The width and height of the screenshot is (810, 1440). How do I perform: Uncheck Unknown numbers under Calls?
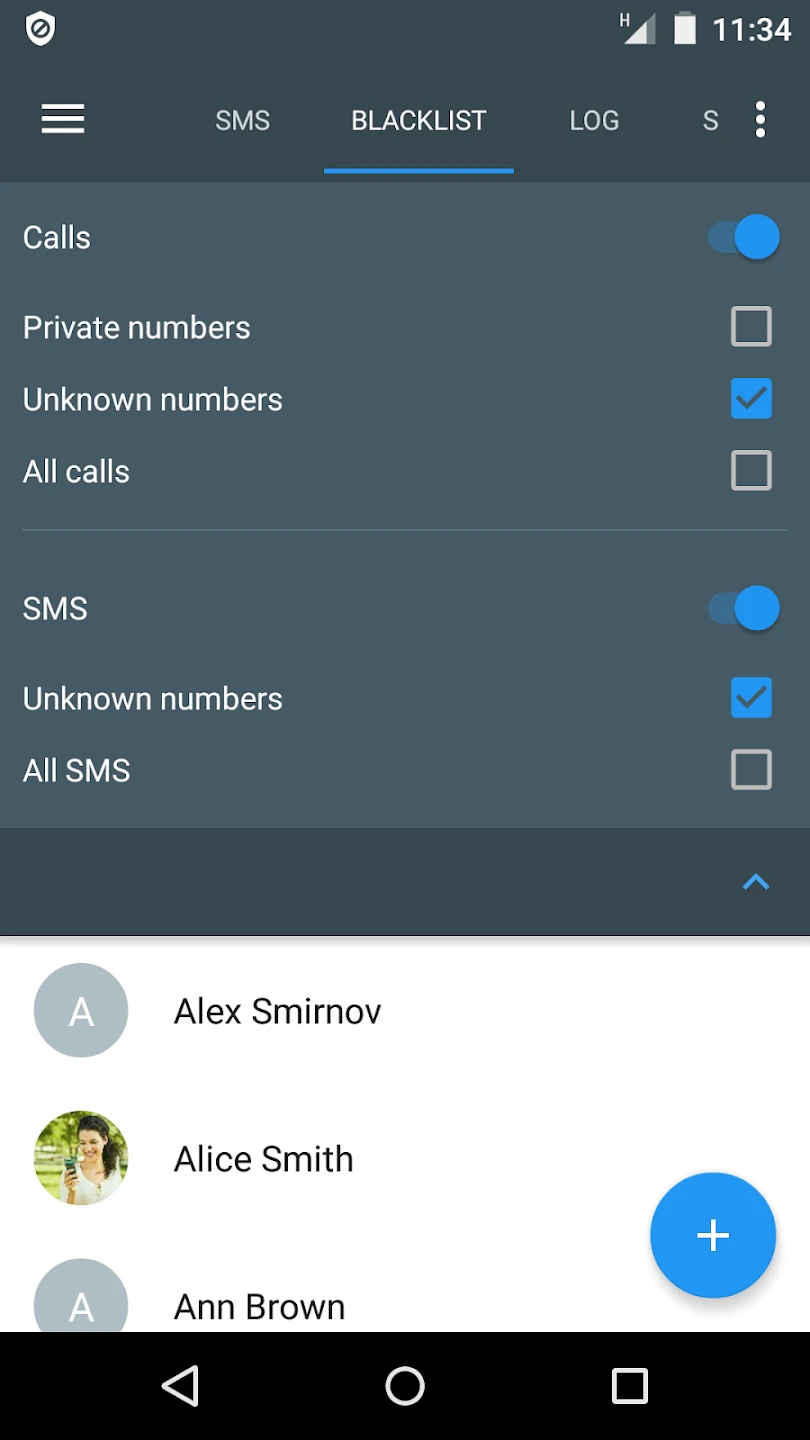point(751,399)
